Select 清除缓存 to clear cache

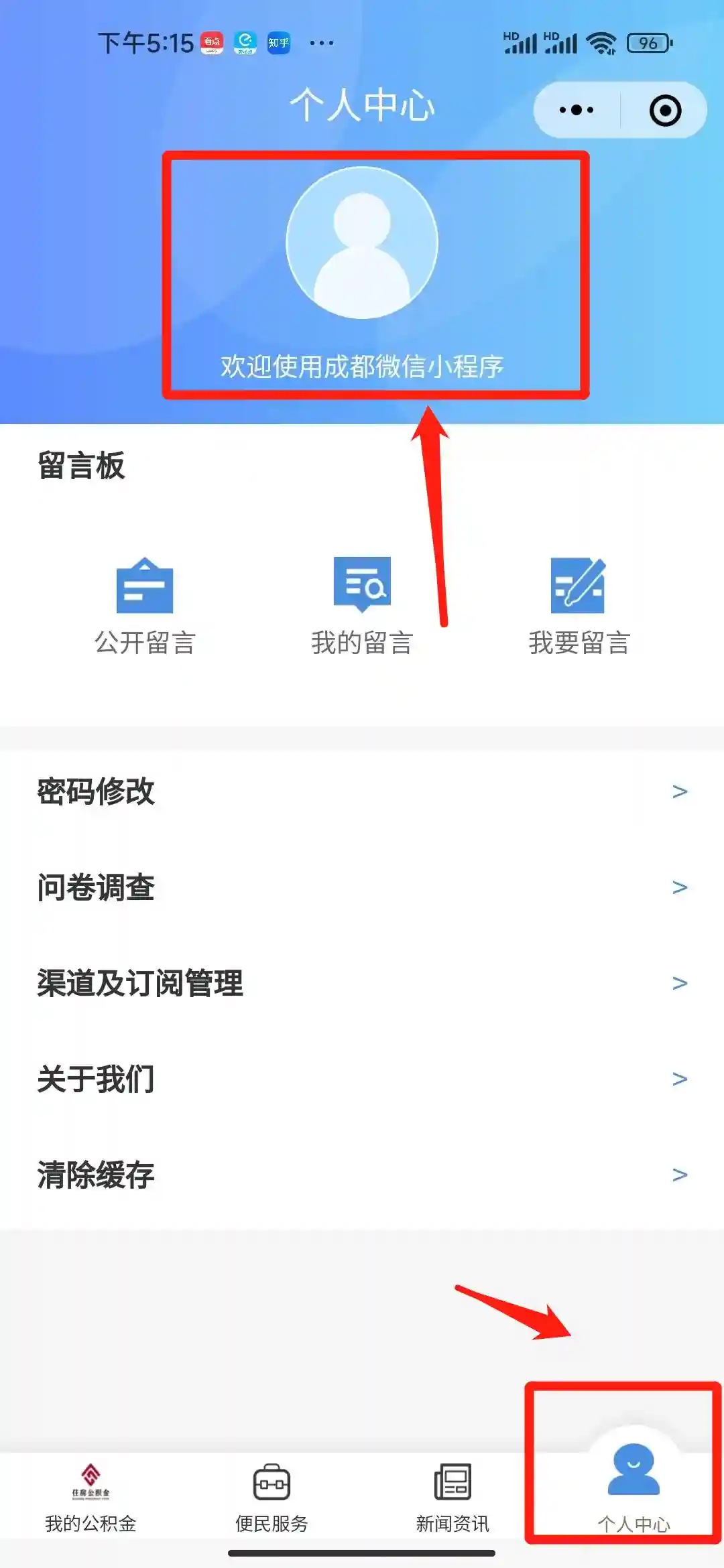[x=362, y=1175]
